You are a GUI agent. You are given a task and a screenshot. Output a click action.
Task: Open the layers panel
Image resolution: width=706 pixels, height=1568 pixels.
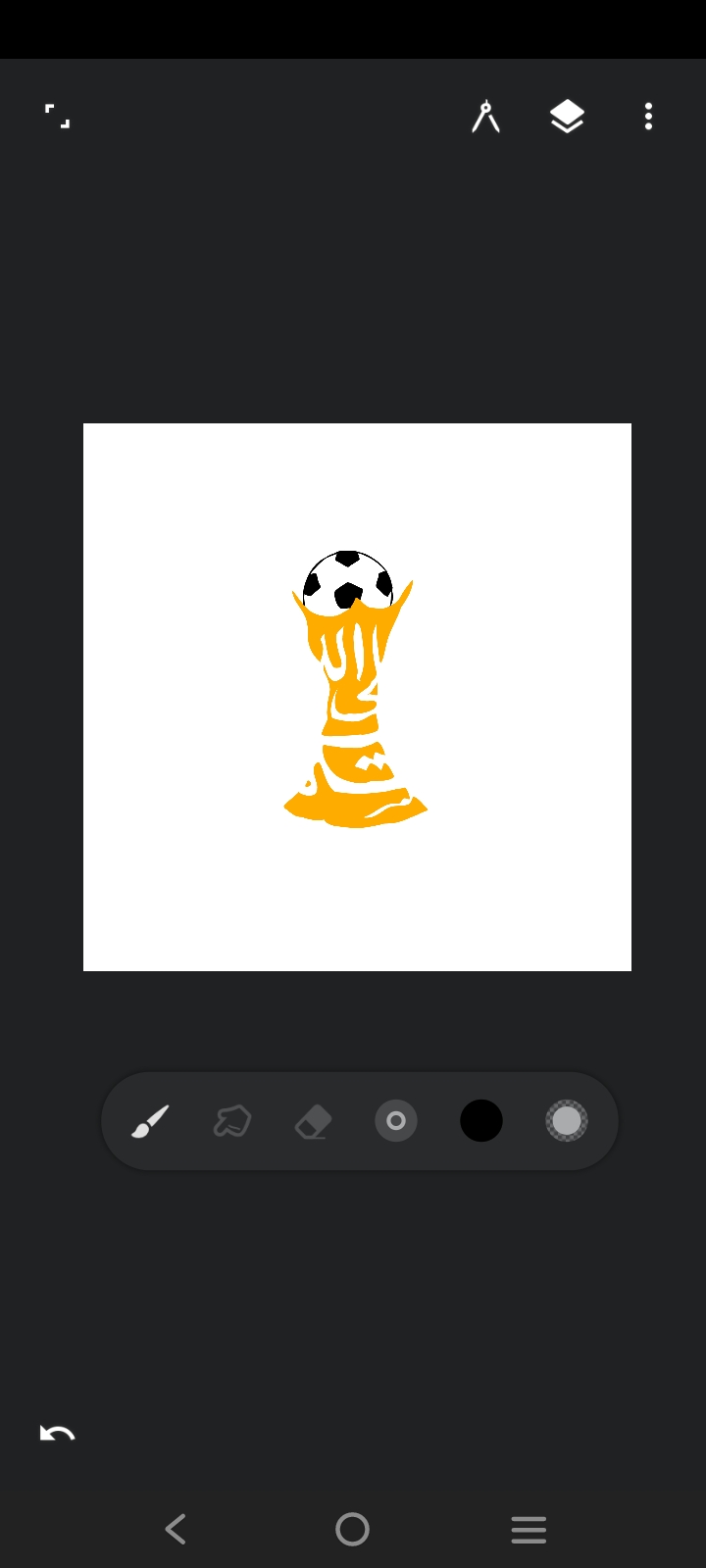567,117
